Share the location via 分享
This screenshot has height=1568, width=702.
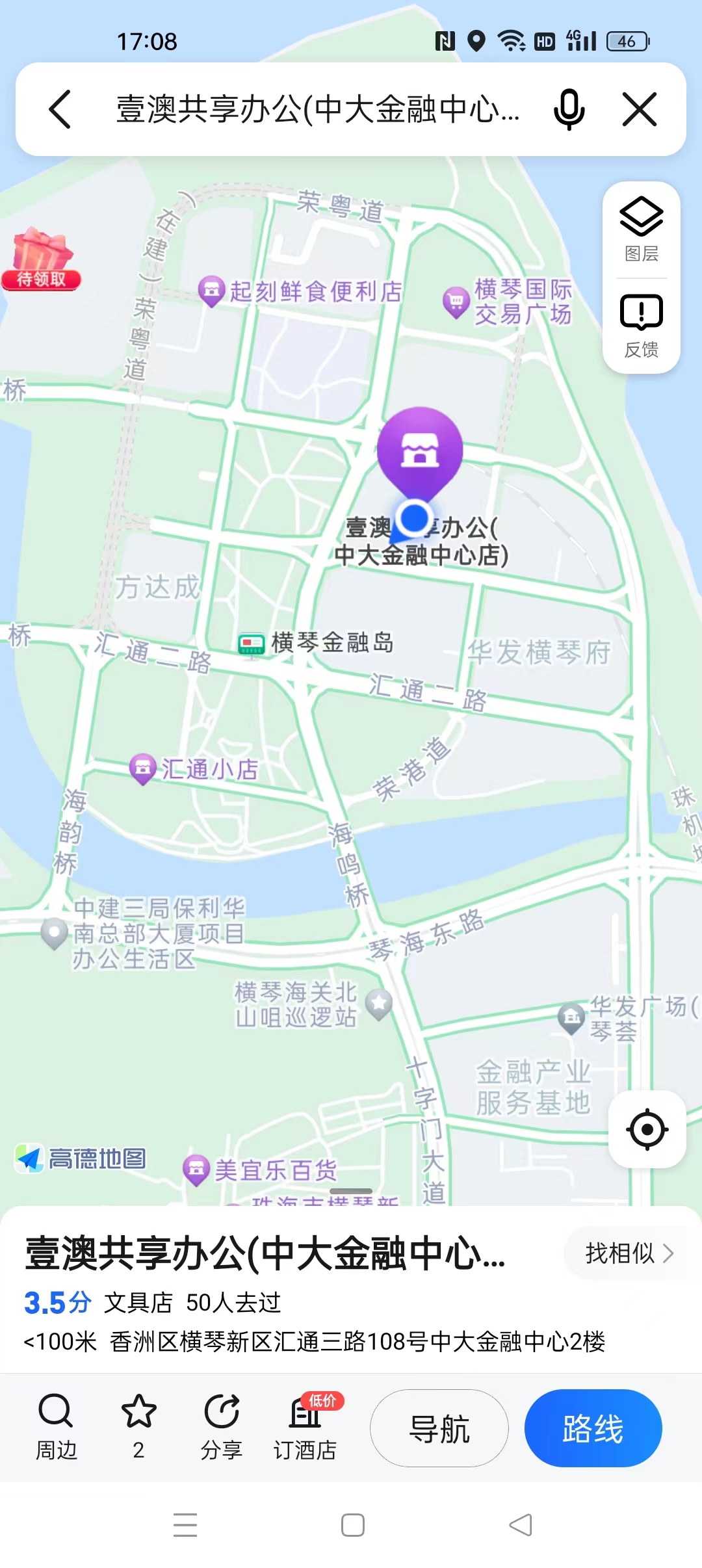point(222,1427)
